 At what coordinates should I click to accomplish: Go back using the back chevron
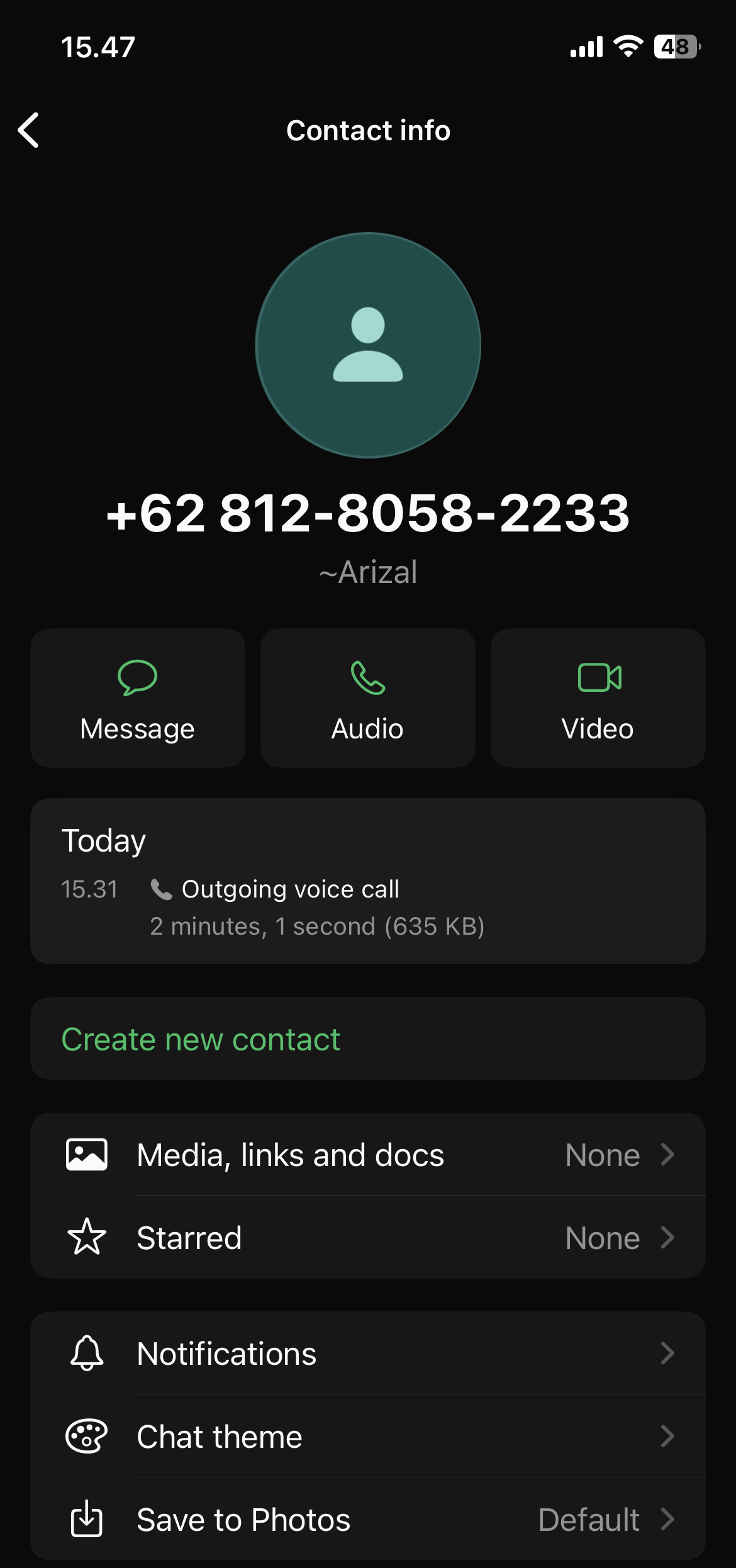(28, 130)
